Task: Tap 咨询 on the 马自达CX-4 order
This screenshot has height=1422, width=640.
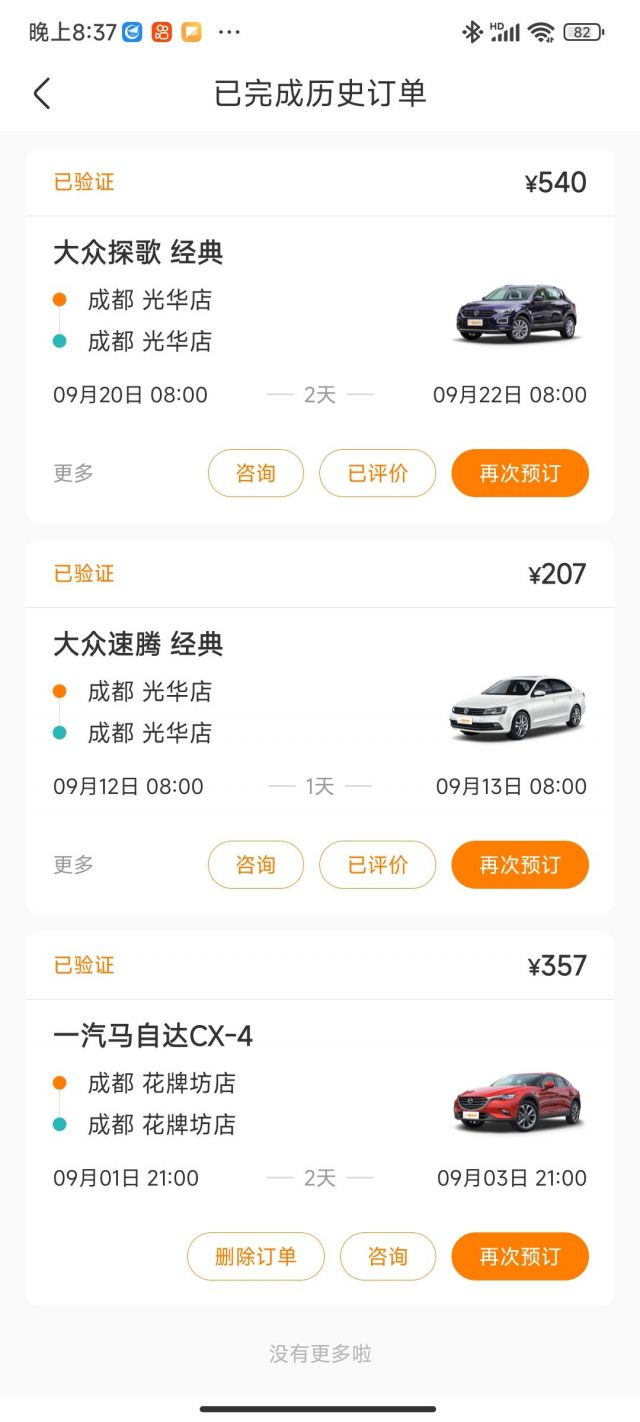Action: pyautogui.click(x=388, y=1256)
